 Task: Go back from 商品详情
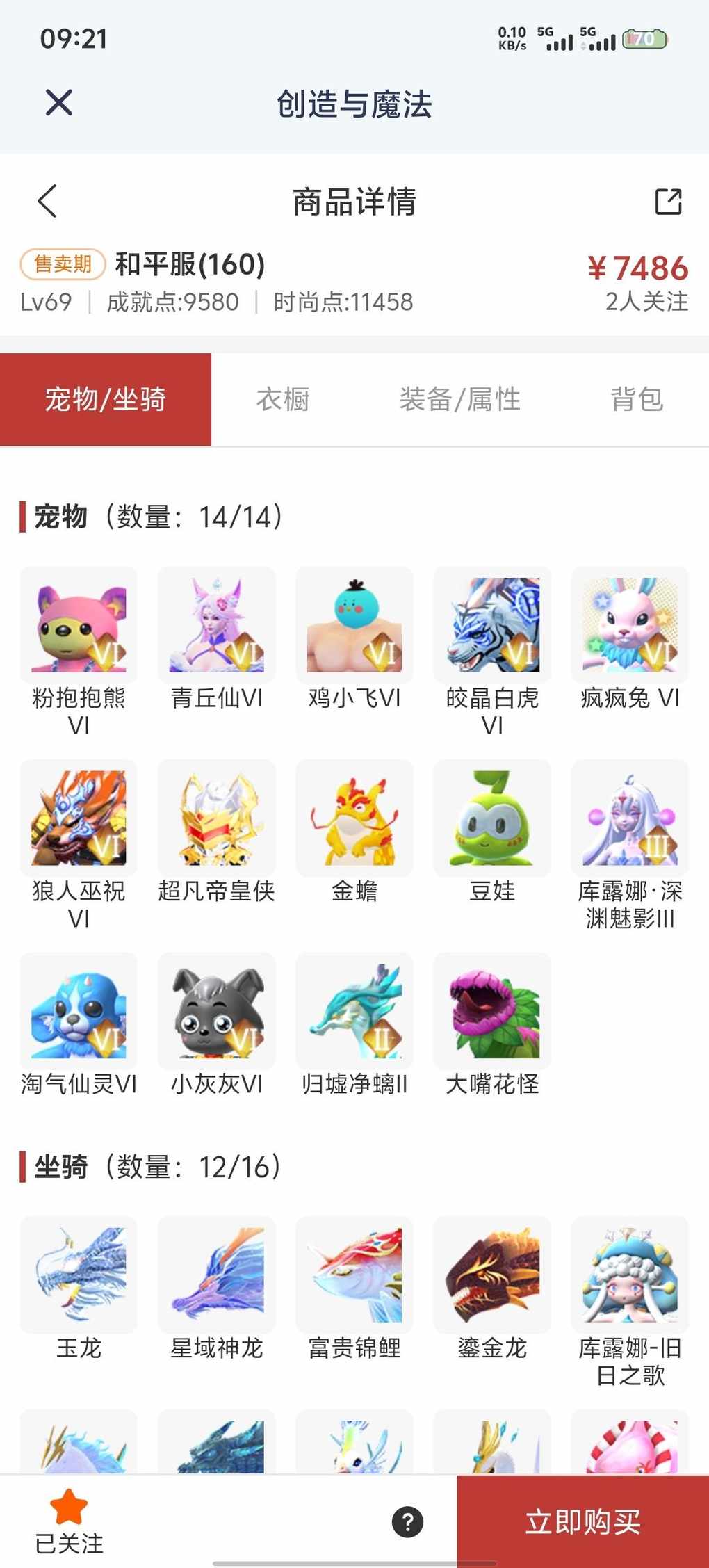tap(47, 202)
